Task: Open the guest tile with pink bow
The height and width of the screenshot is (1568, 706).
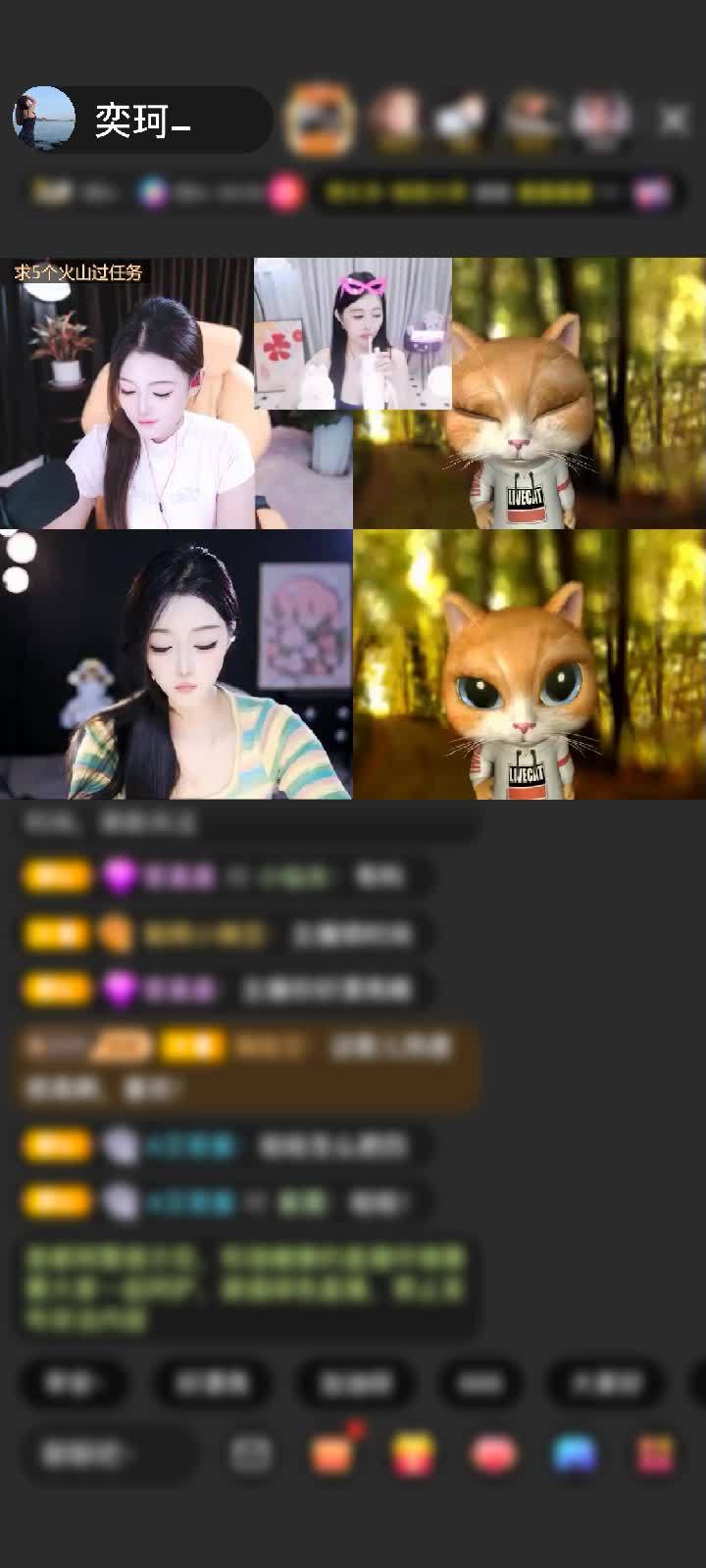Action: click(x=353, y=333)
